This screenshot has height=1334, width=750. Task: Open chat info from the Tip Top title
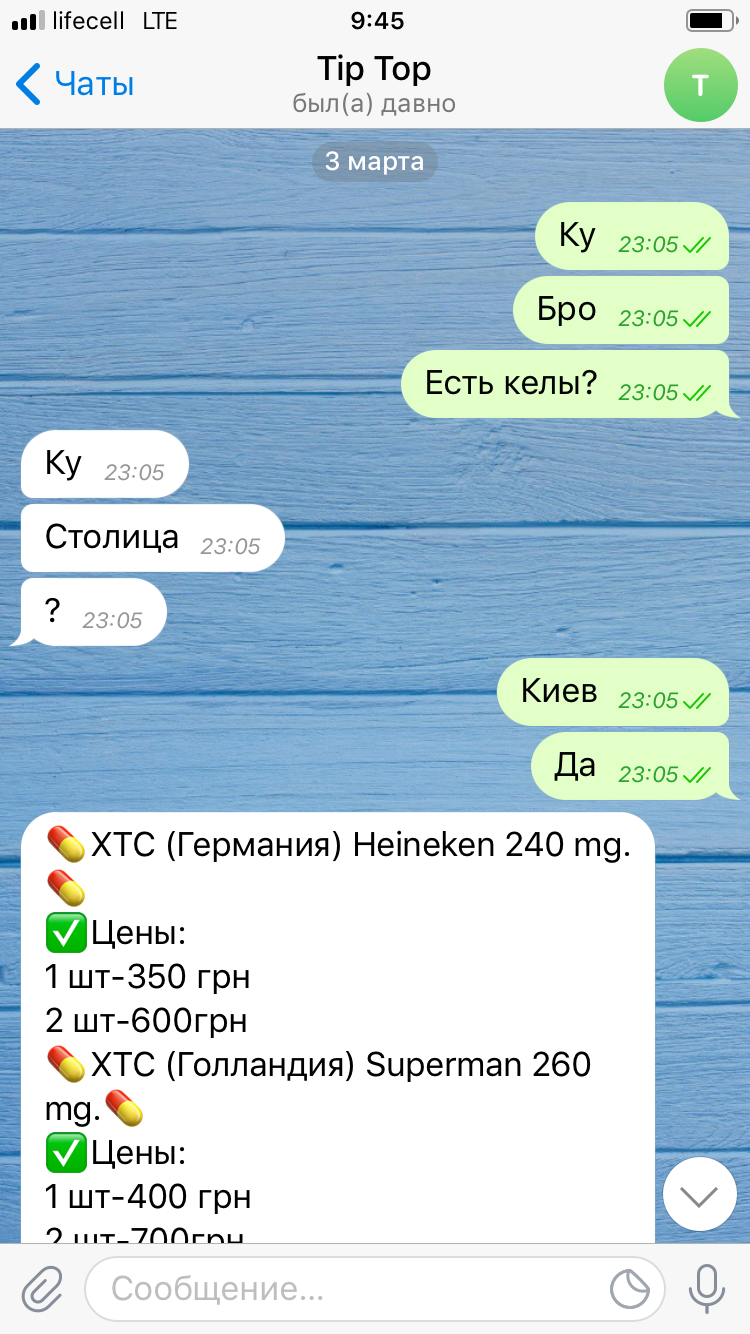tap(374, 70)
